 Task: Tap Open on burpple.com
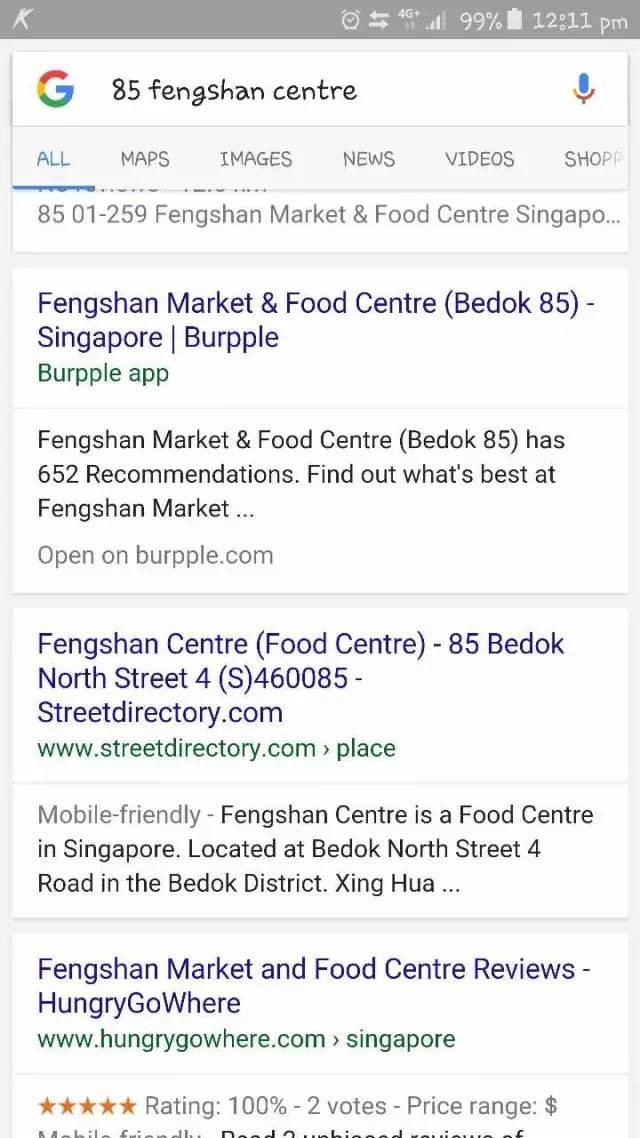coord(155,556)
